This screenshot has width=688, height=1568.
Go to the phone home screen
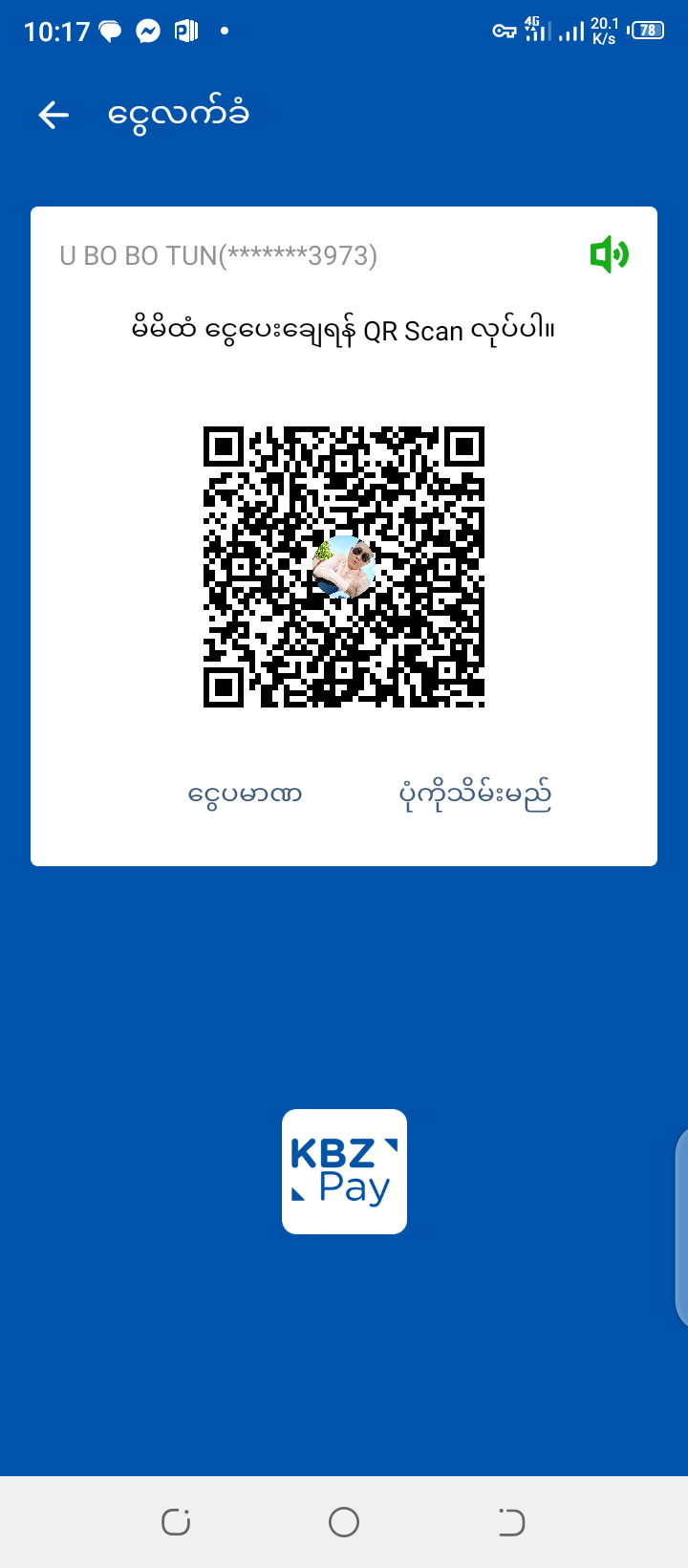tap(344, 1521)
